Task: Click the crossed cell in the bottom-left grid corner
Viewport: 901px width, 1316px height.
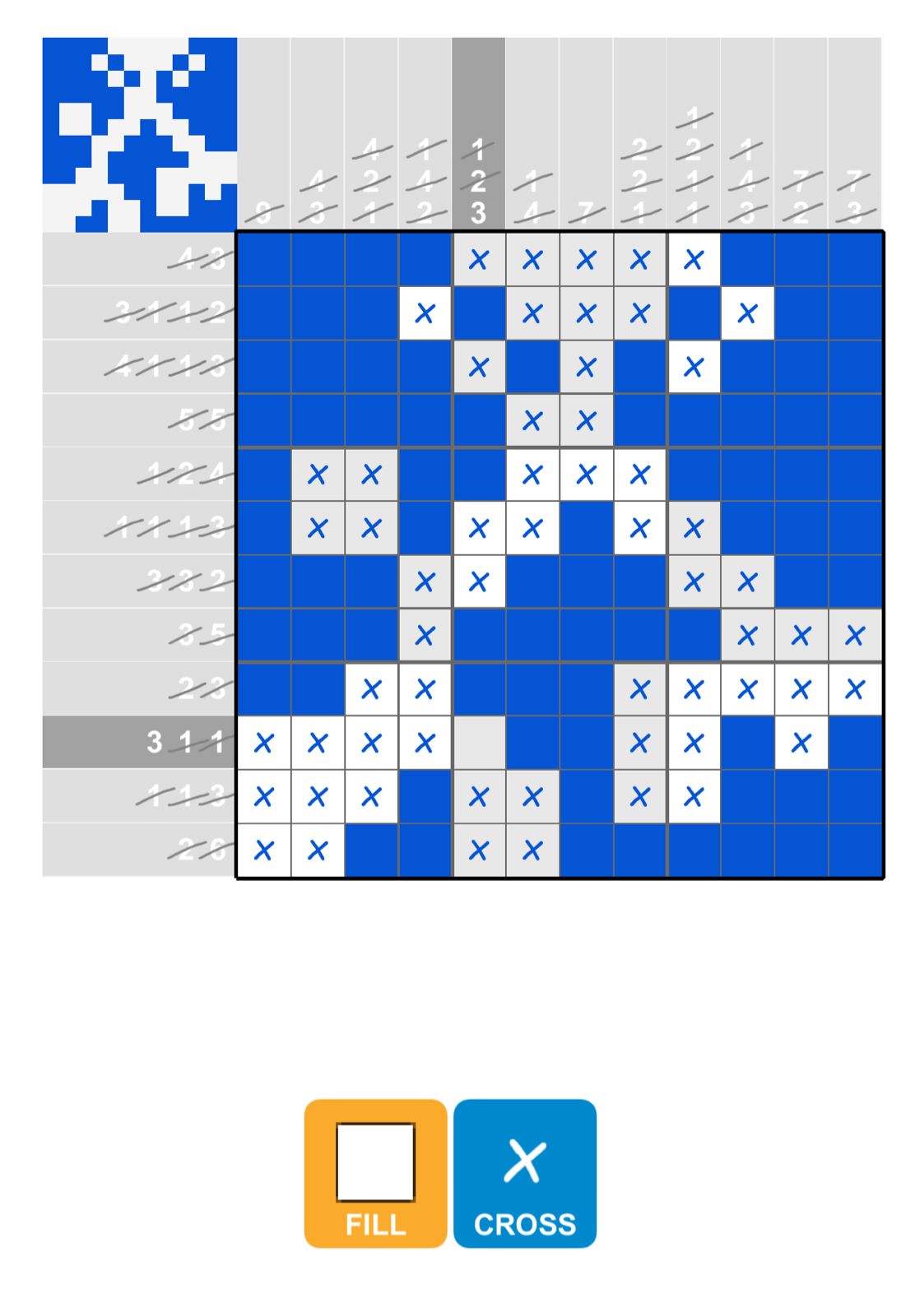Action: pyautogui.click(x=264, y=848)
